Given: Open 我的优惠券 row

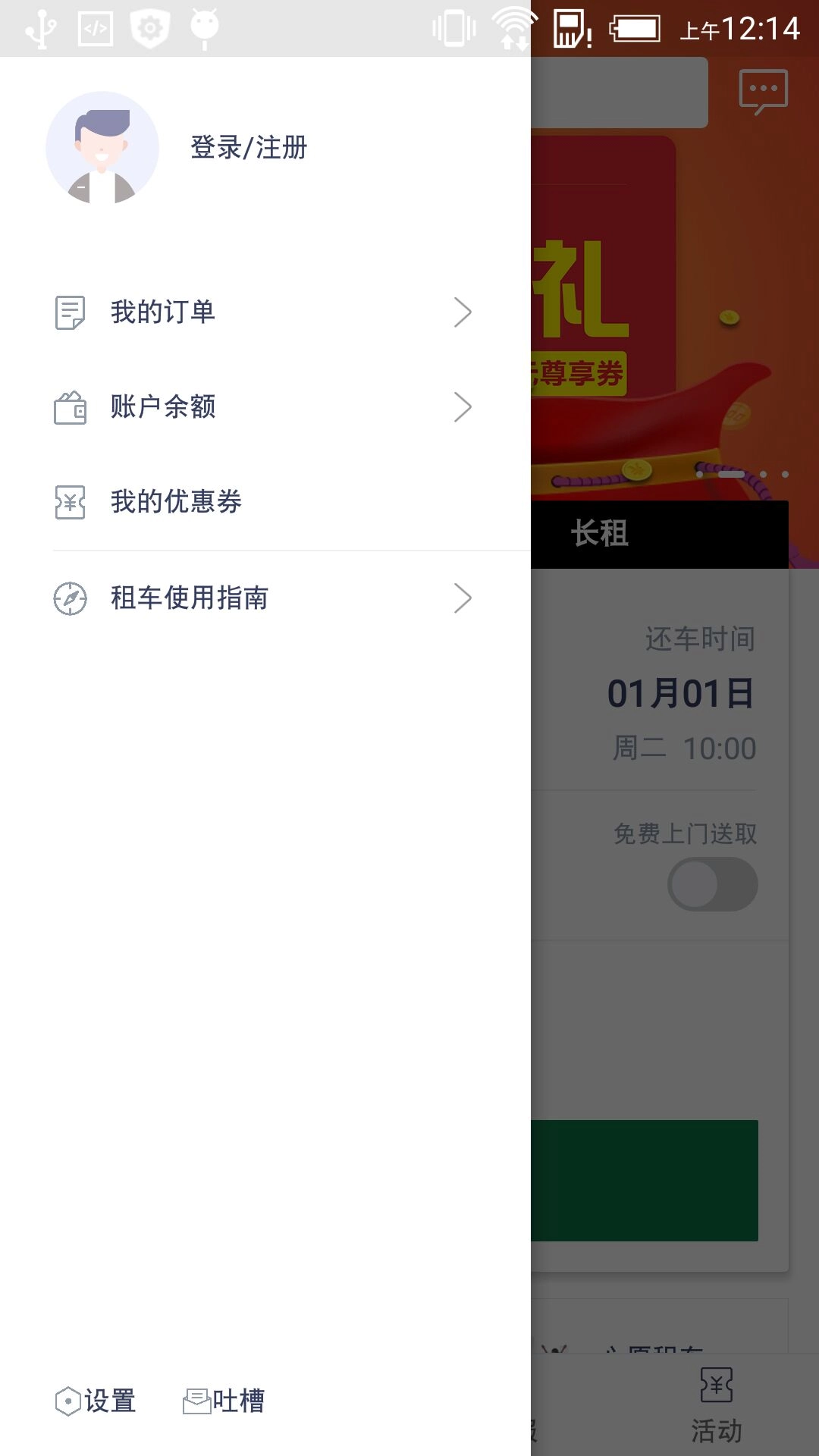Looking at the screenshot, I should pos(262,501).
